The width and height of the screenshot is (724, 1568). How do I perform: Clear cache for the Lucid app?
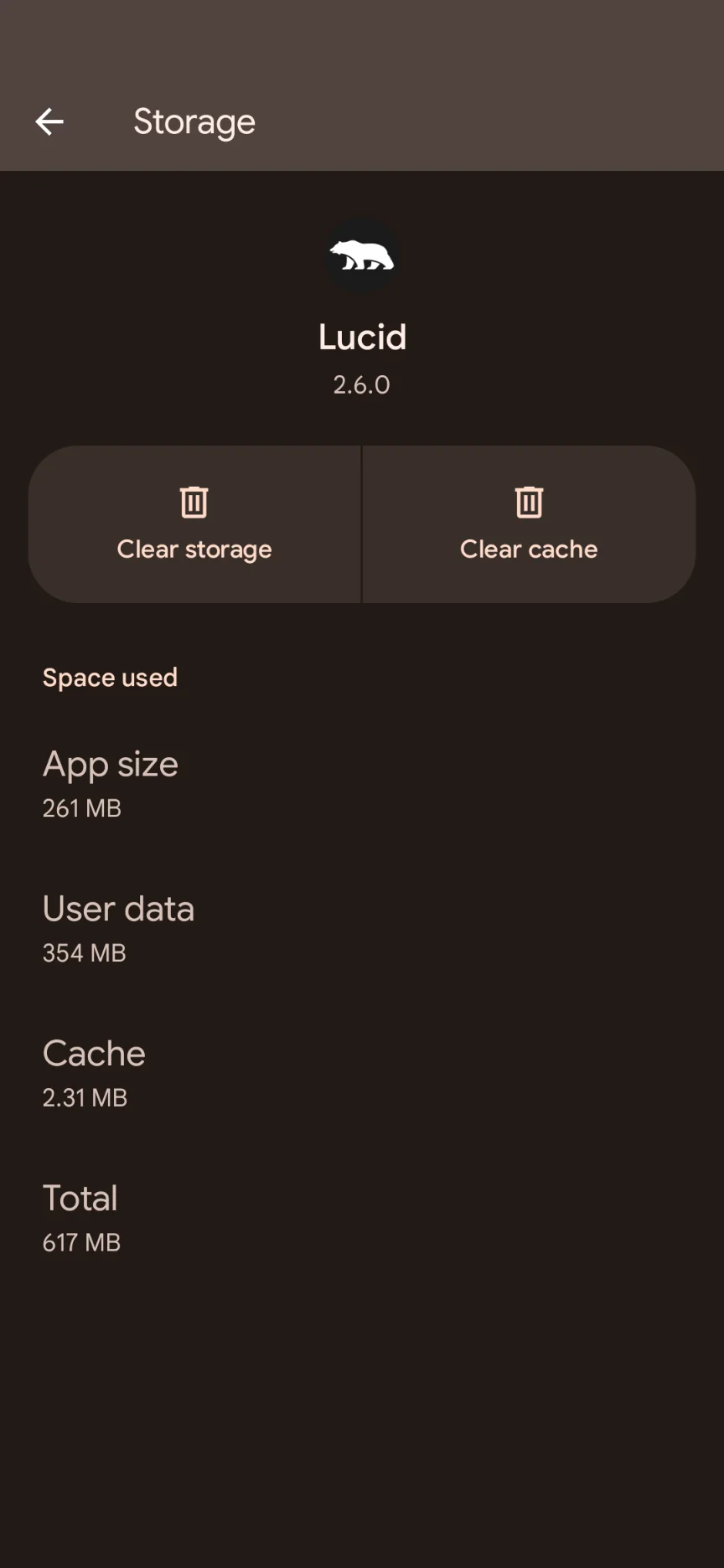pyautogui.click(x=529, y=524)
